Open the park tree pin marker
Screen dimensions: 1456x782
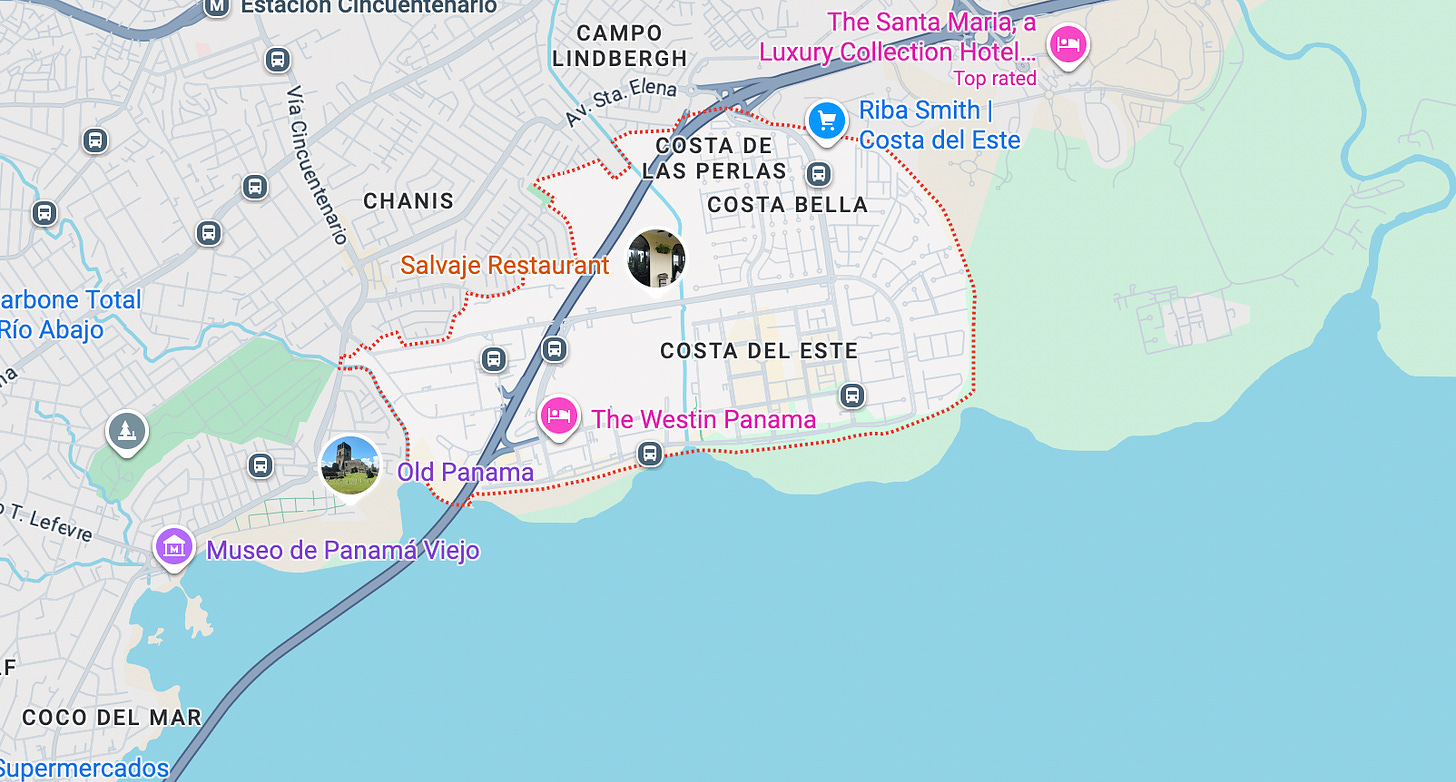pos(127,432)
